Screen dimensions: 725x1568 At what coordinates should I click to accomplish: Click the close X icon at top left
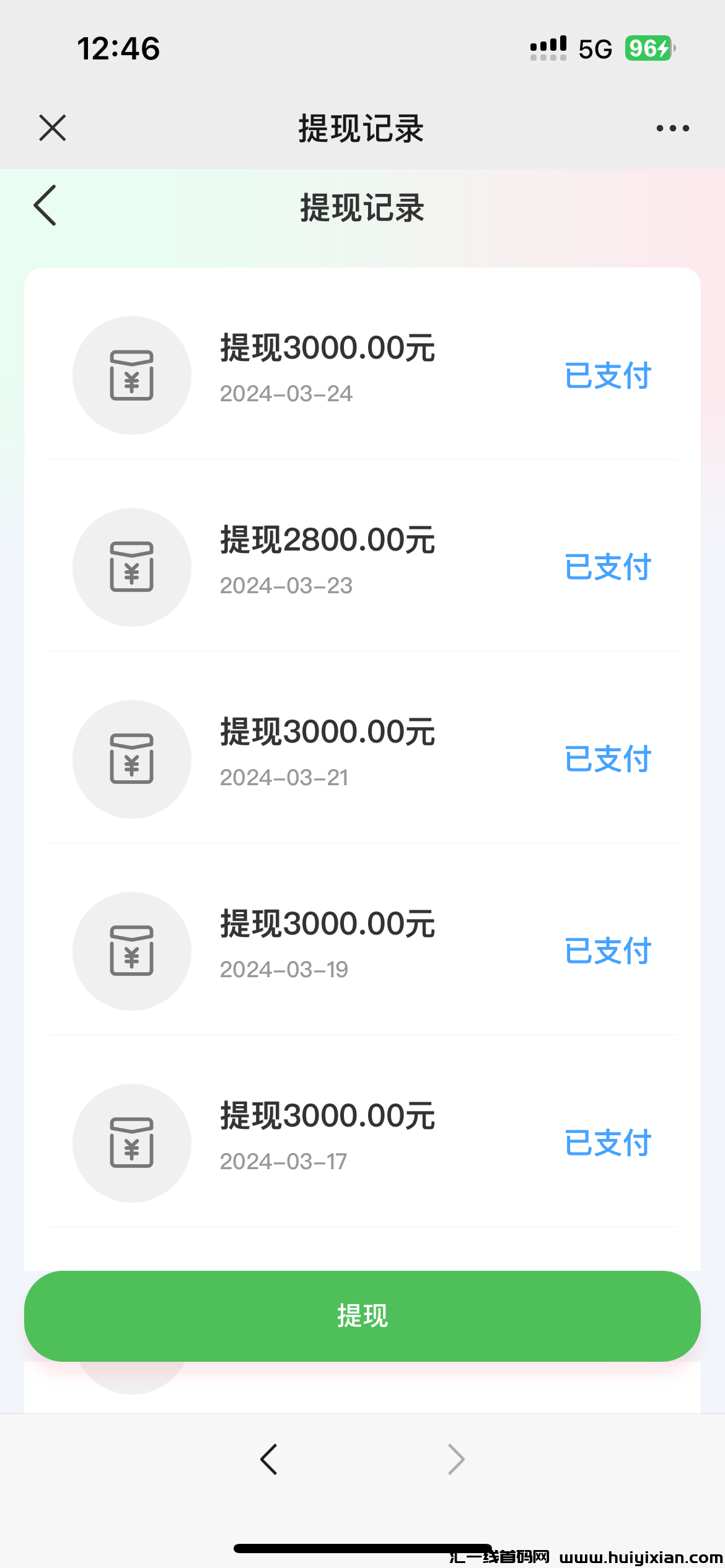(52, 128)
